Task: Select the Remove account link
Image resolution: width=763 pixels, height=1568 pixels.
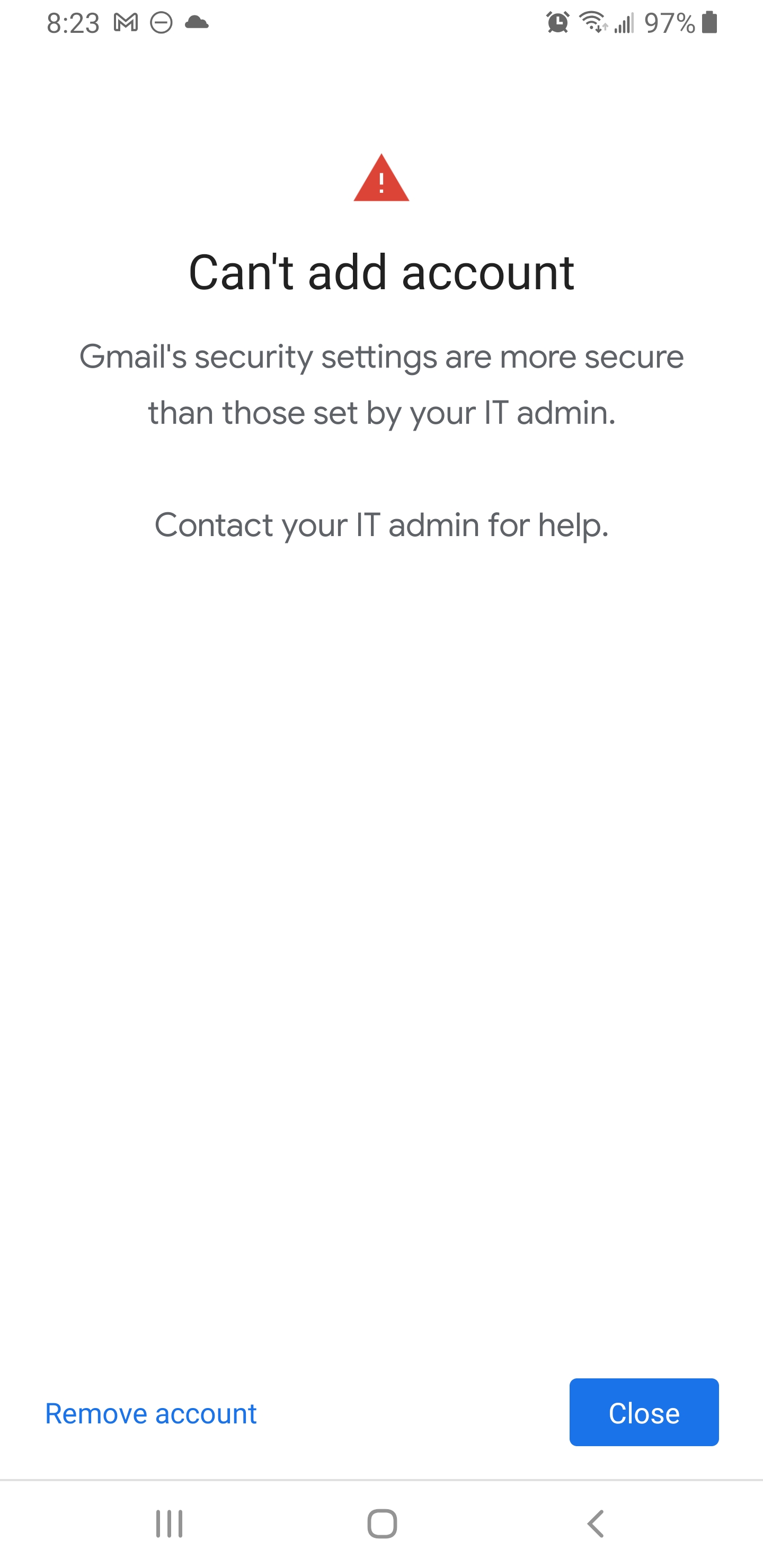Action: click(x=151, y=1413)
